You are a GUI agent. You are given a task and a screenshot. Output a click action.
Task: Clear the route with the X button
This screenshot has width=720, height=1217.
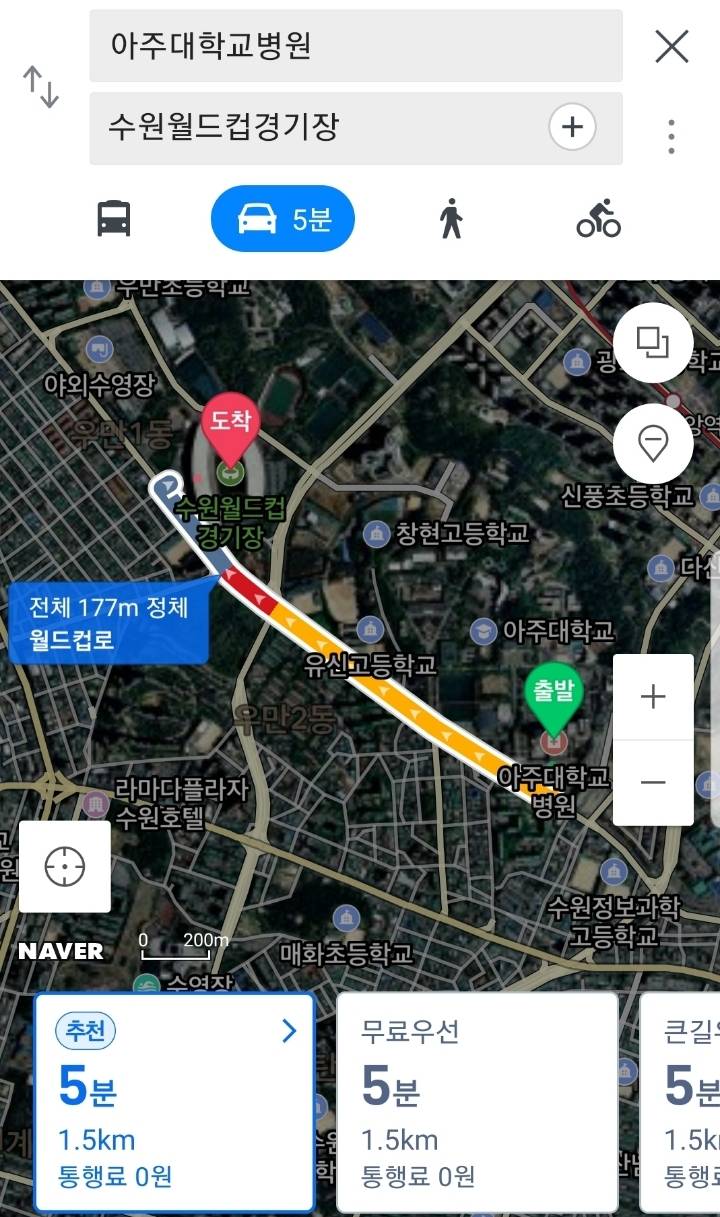click(x=670, y=44)
